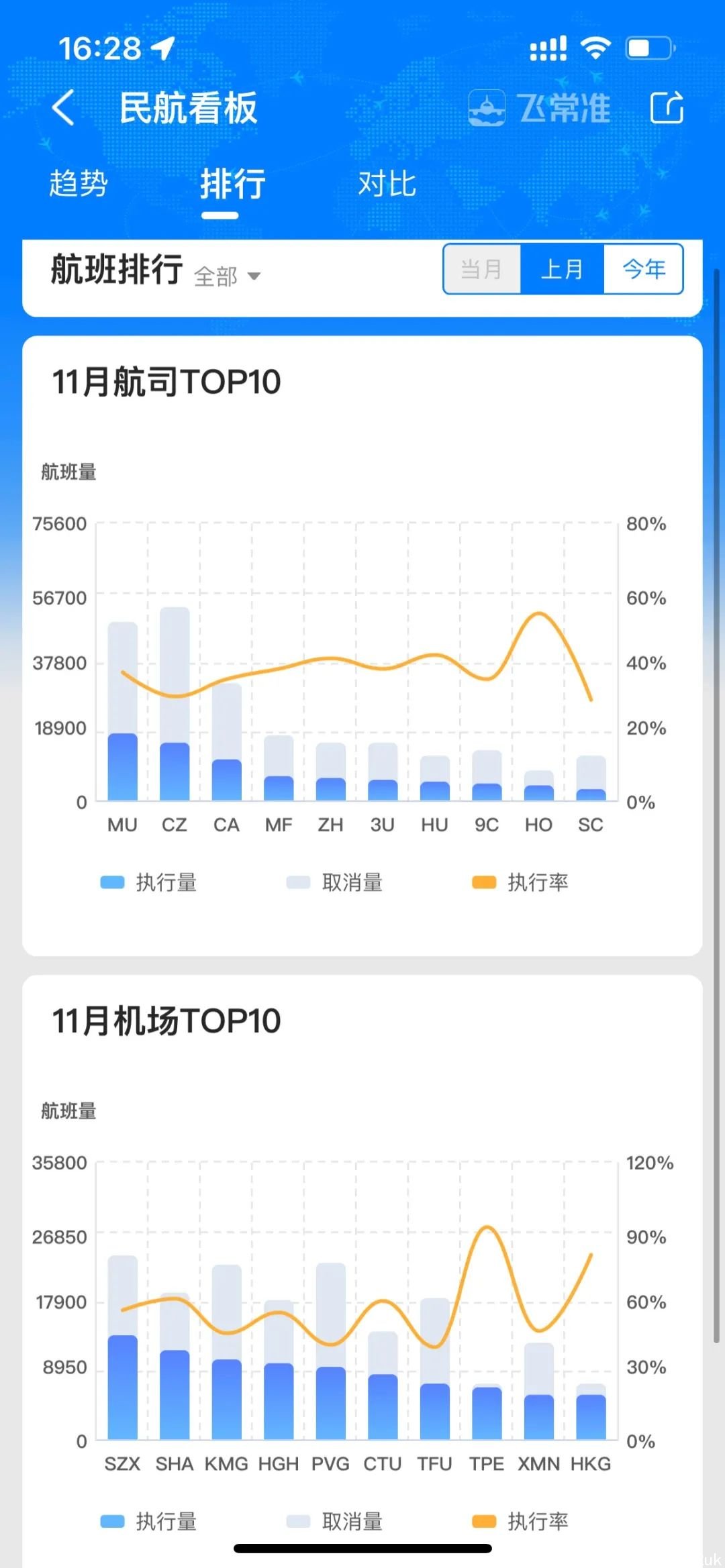Viewport: 725px width, 1568px height.
Task: Open the 对比 tab
Action: pyautogui.click(x=387, y=184)
